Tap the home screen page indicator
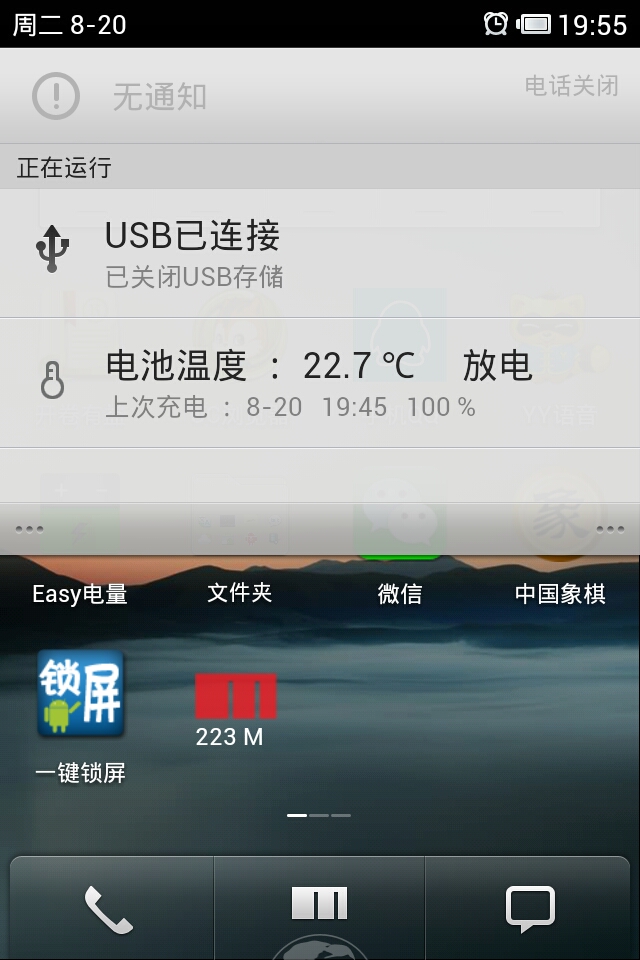Viewport: 640px width, 960px height. [x=319, y=815]
